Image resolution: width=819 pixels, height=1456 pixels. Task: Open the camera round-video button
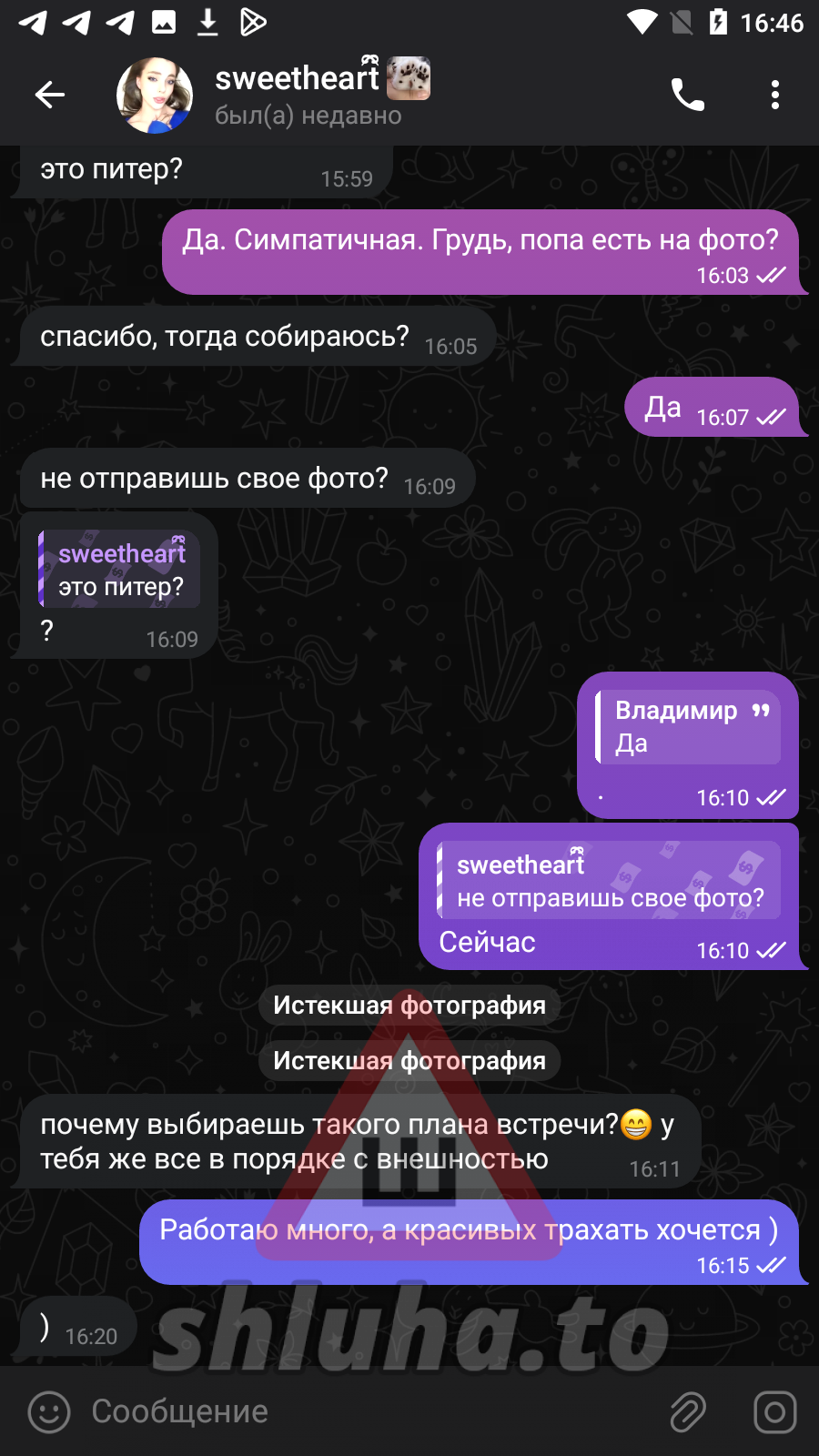774,1412
